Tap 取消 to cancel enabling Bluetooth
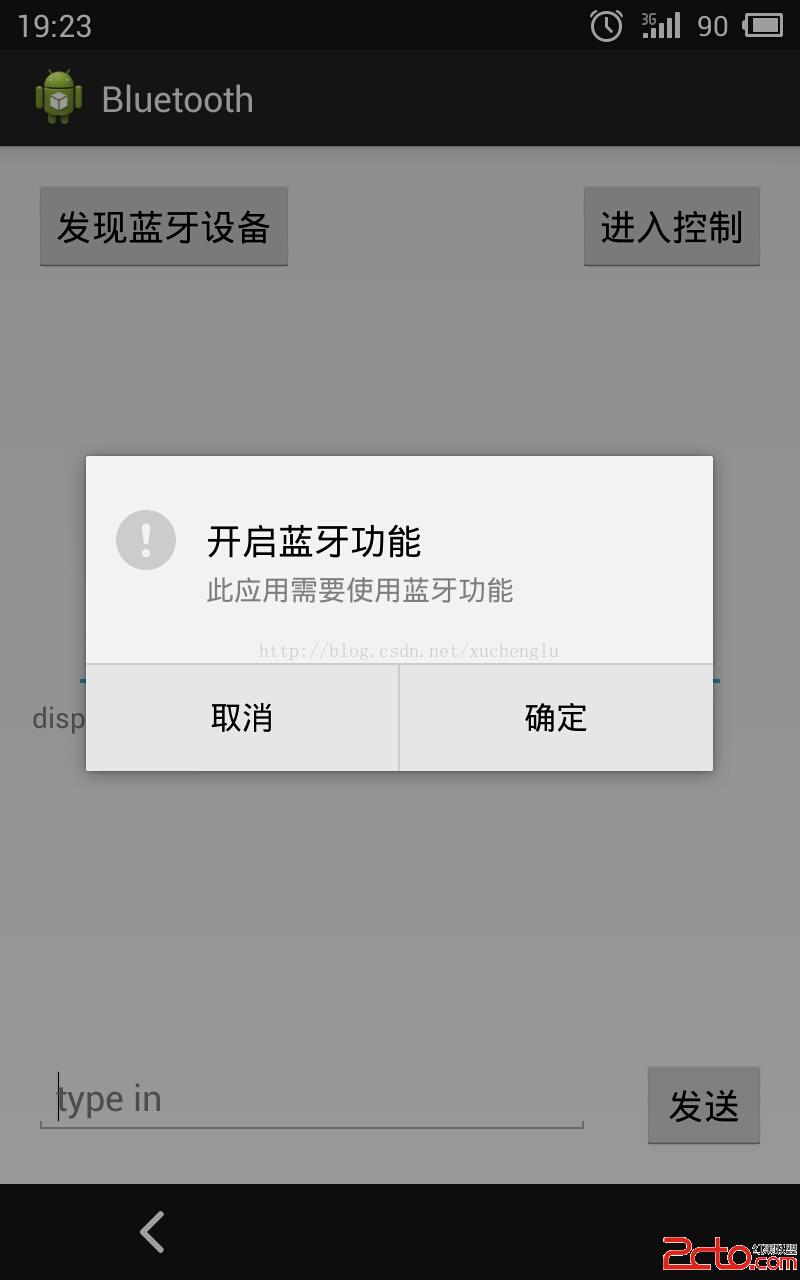 coord(241,718)
